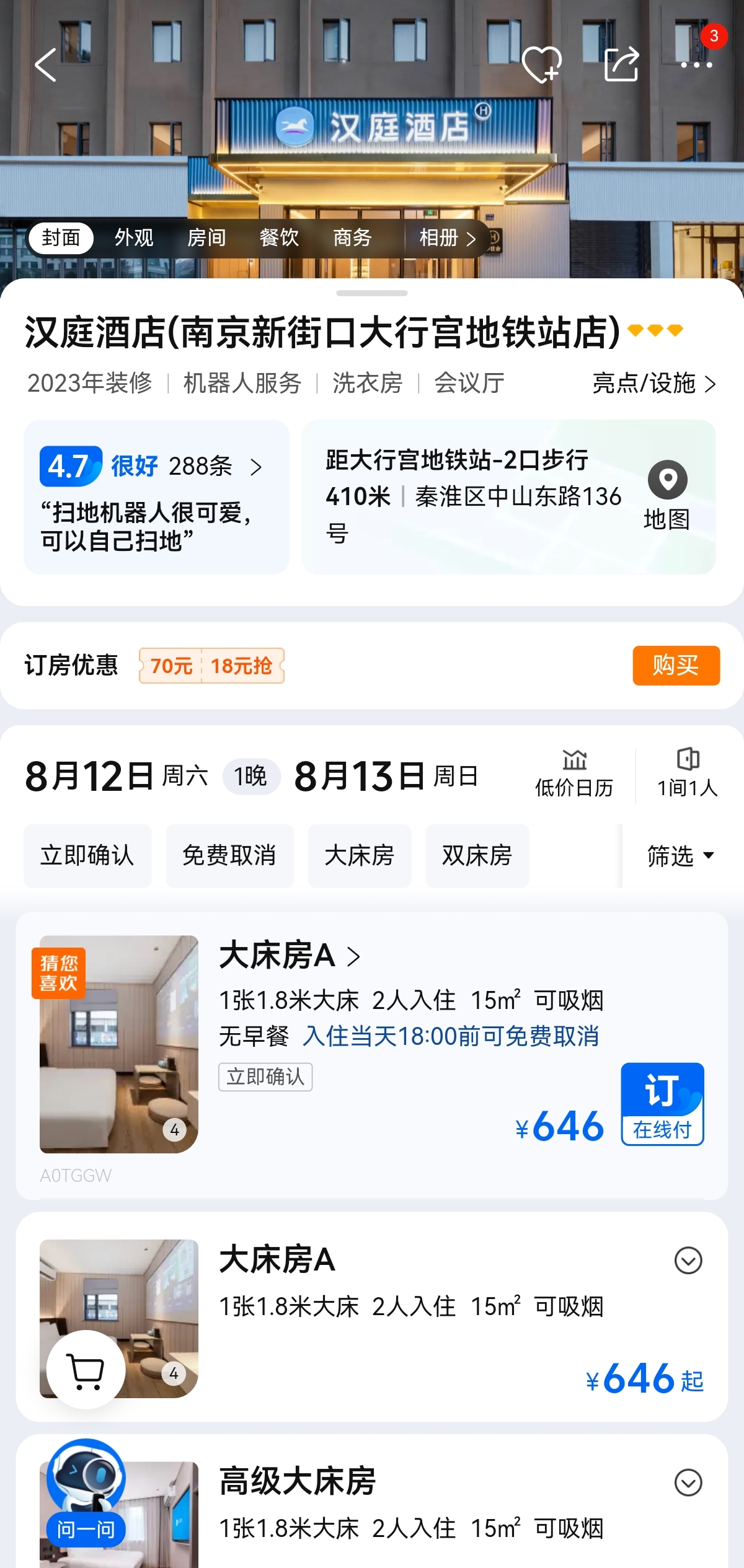Open the 4.7 rating reviews card
The width and height of the screenshot is (744, 1568).
tap(156, 497)
